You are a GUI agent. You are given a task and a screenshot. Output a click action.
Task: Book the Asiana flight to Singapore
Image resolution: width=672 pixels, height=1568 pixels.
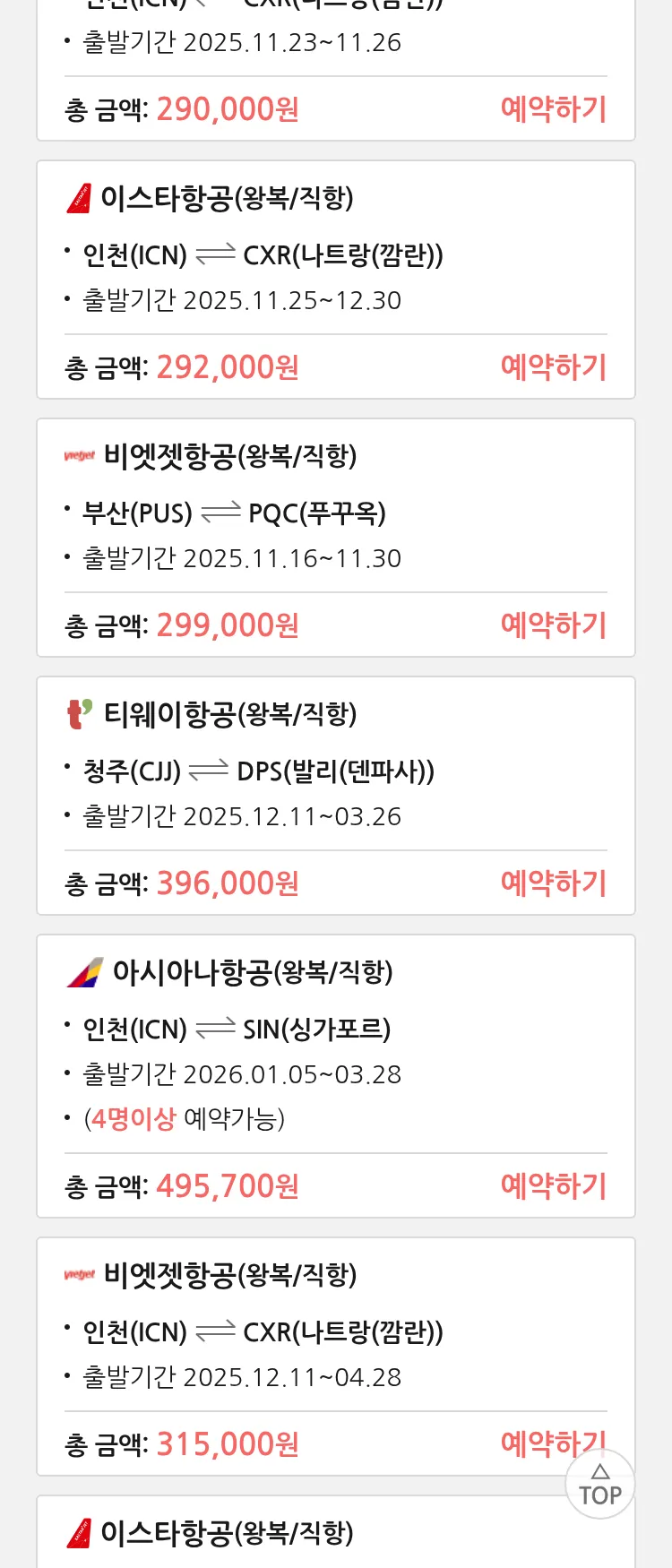[x=553, y=1186]
